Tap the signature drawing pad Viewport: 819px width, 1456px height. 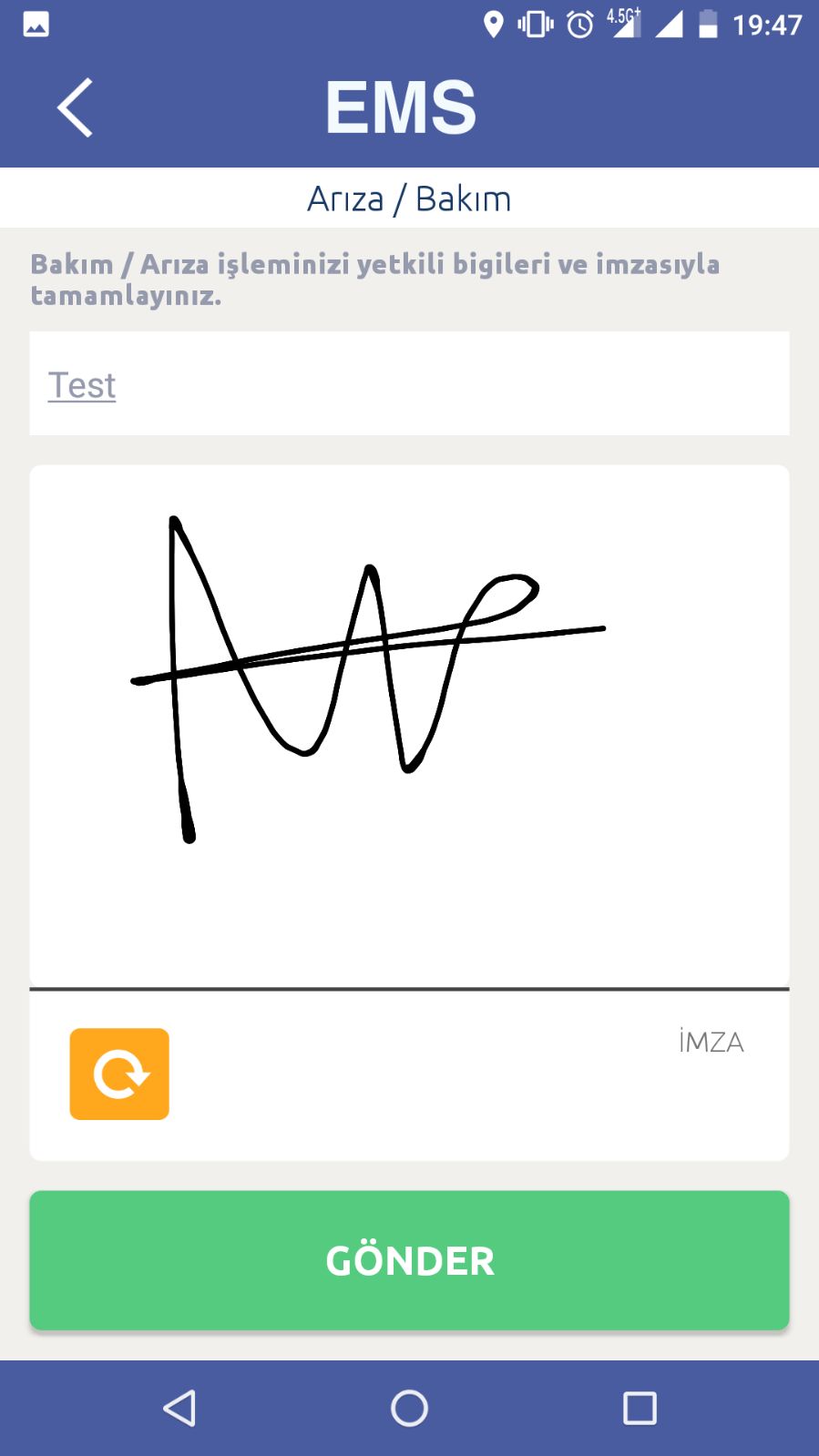(409, 727)
